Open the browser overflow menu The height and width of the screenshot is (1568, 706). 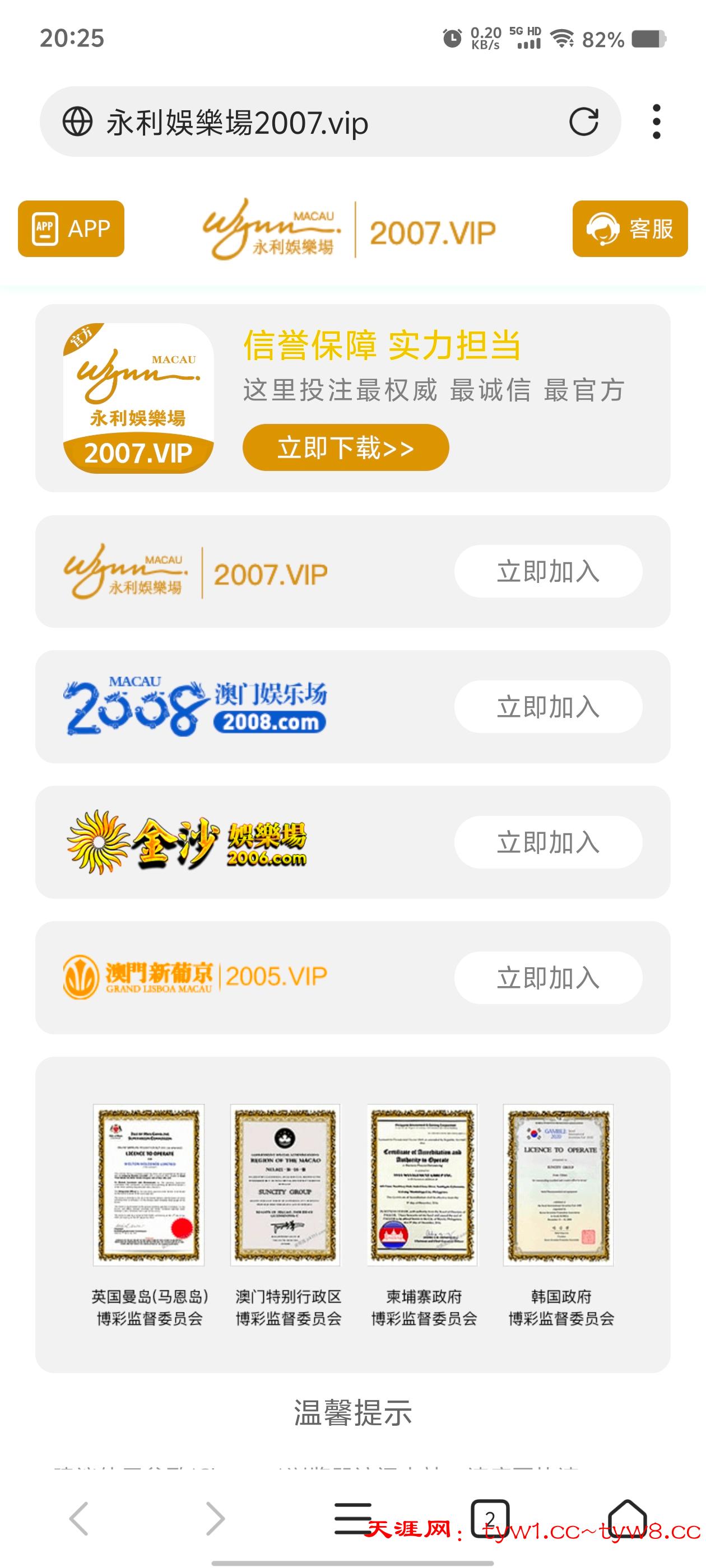tap(656, 122)
